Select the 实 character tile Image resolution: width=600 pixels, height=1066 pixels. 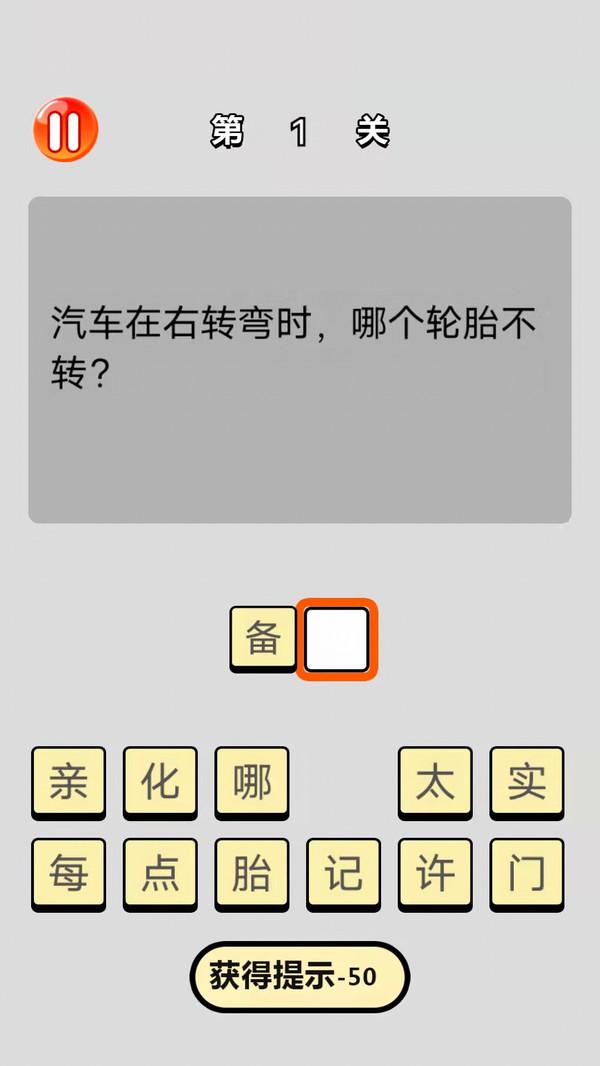[527, 782]
